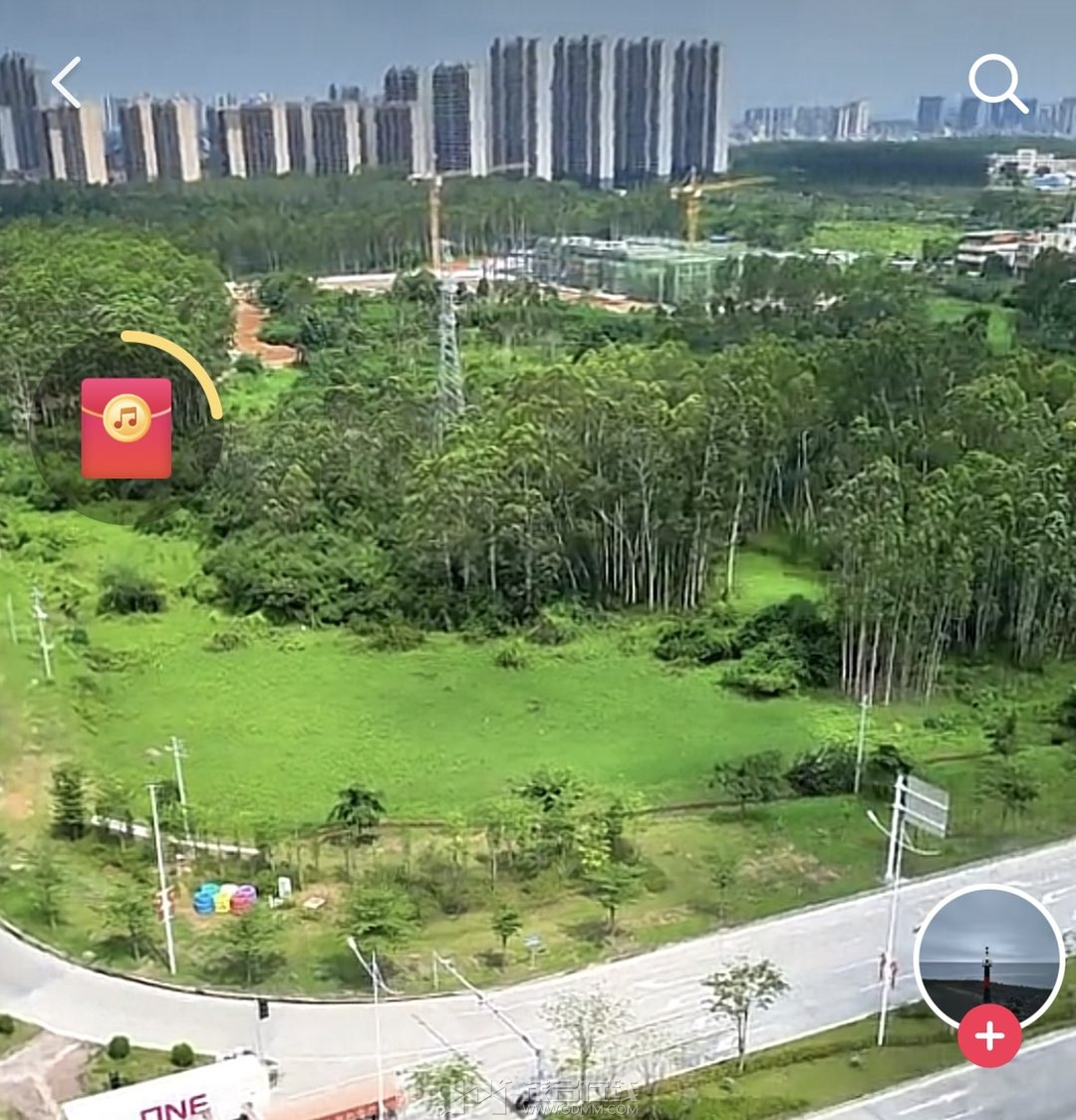This screenshot has width=1076, height=1120.
Task: Open the red envelope music reward
Action: 127,427
